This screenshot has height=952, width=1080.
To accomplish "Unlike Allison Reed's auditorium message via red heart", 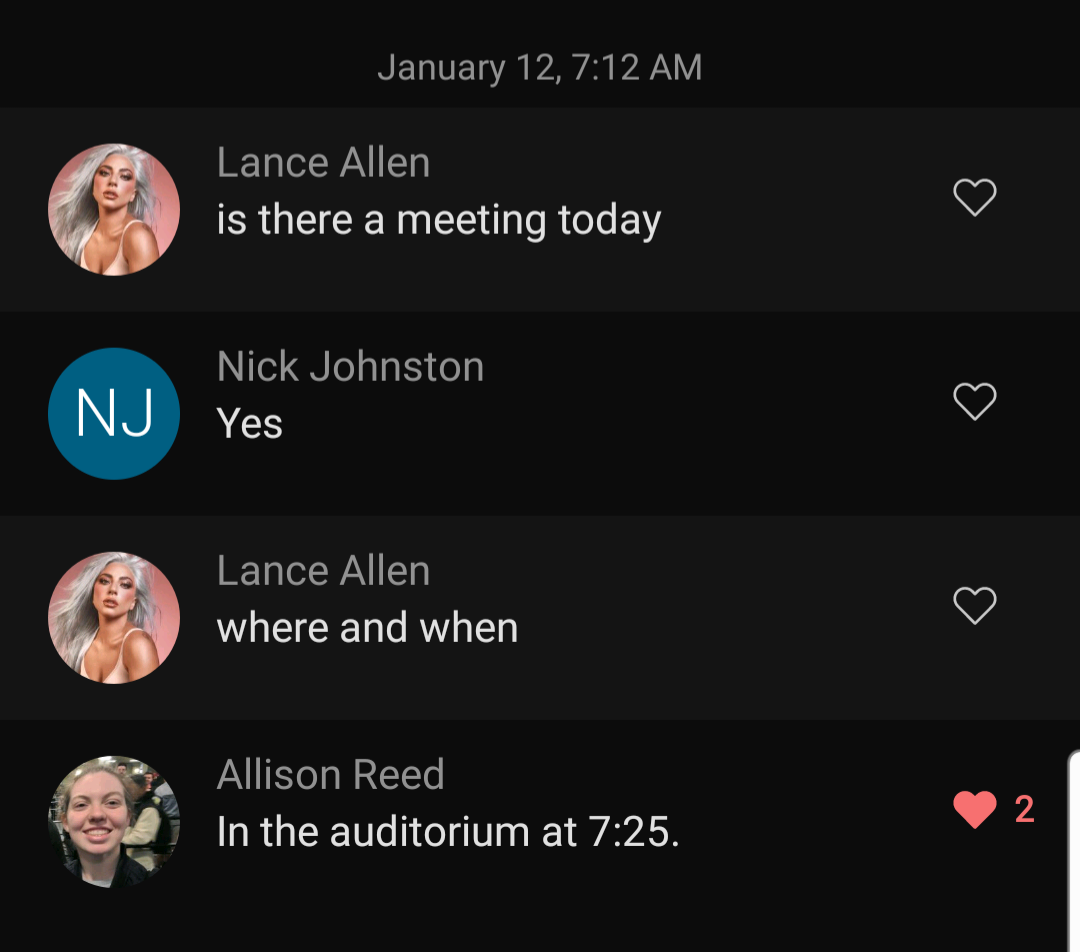I will (974, 809).
